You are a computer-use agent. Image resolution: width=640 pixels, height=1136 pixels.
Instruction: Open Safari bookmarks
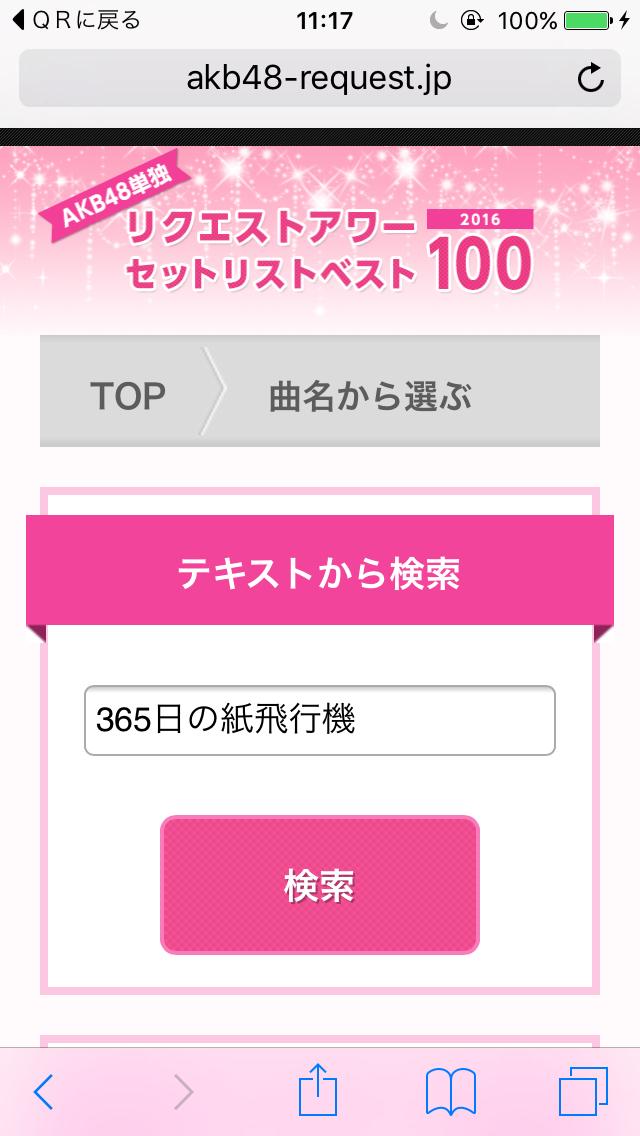450,1091
